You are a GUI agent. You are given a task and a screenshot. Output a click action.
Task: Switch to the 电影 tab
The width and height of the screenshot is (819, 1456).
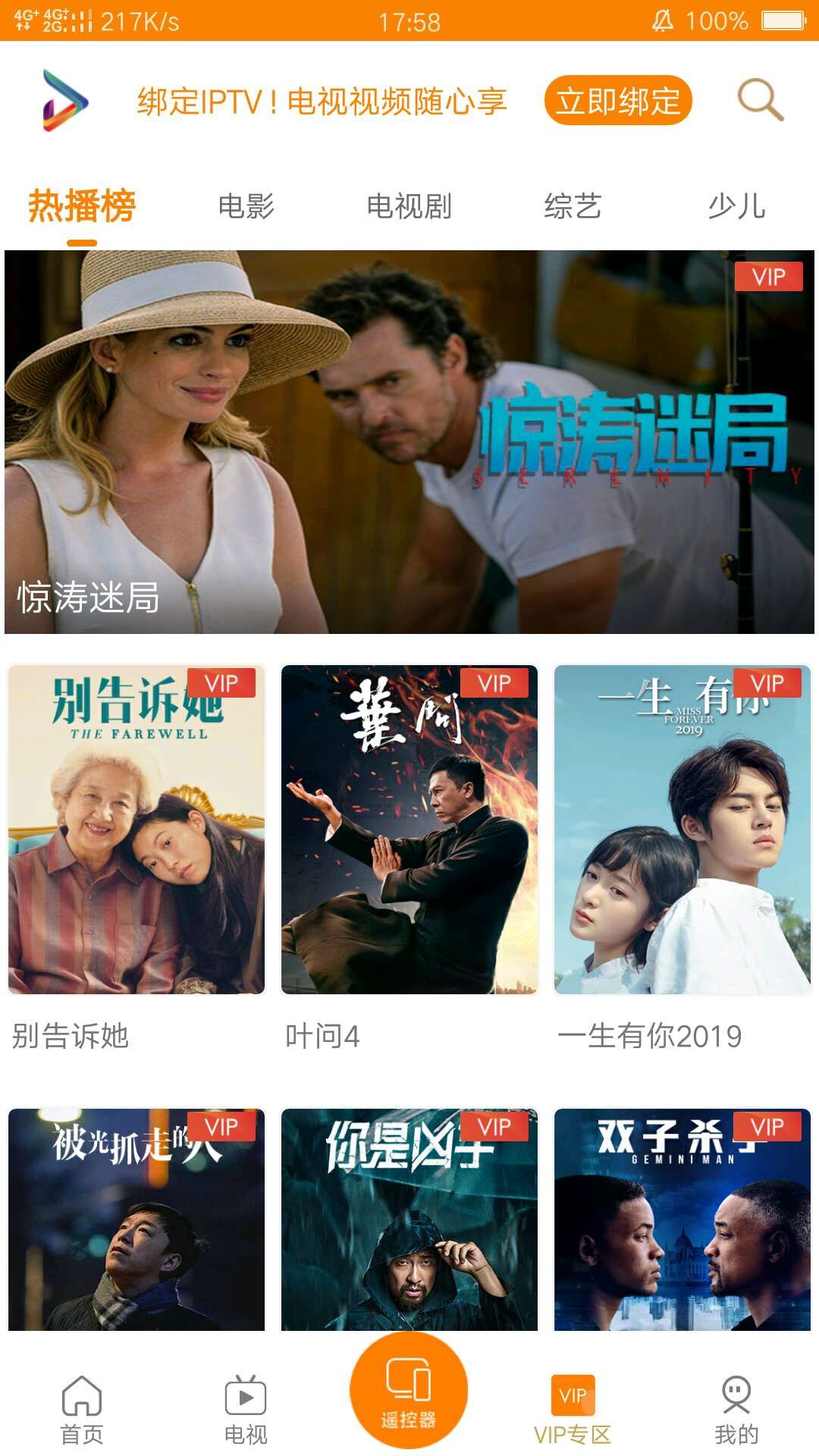(246, 206)
